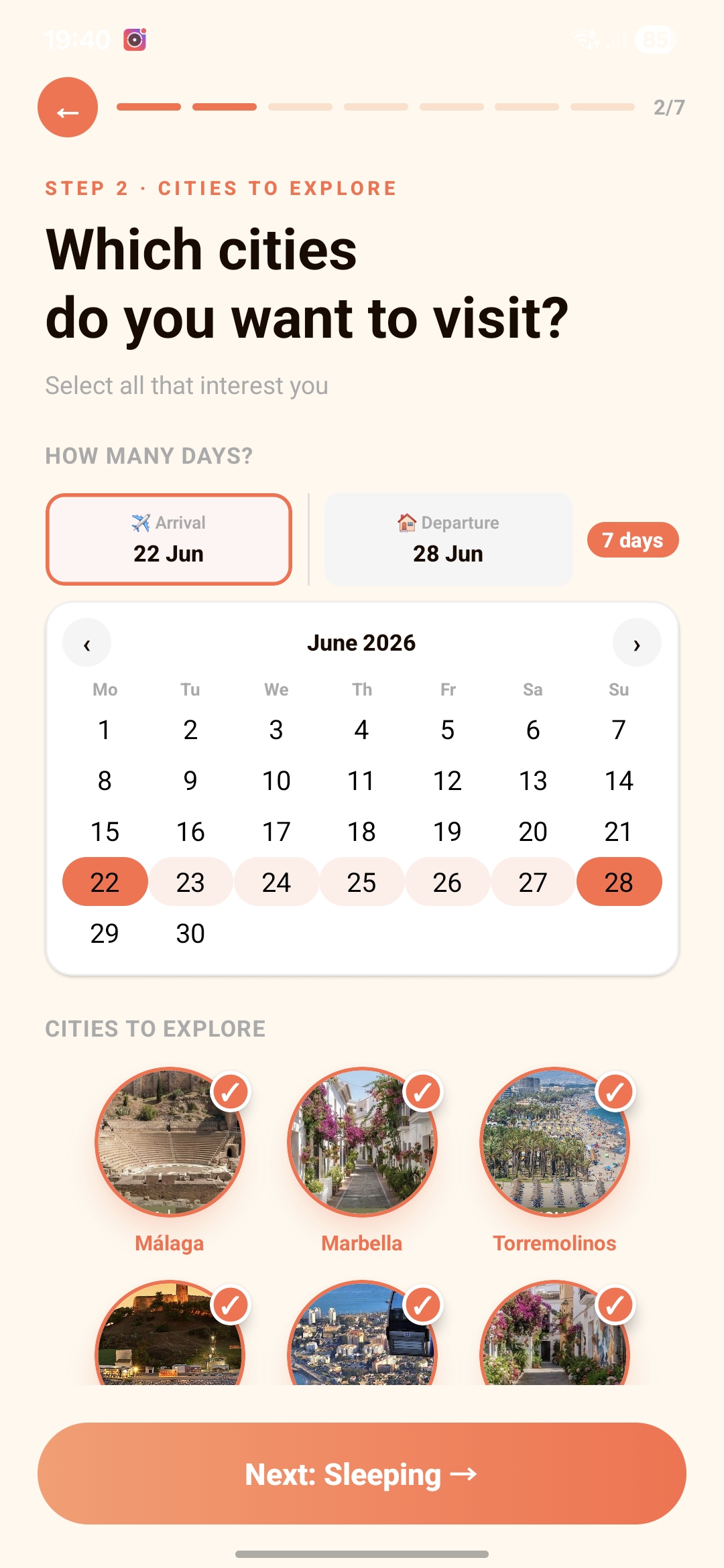Viewport: 724px width, 1568px height.
Task: Show the next month in calendar
Action: point(637,643)
